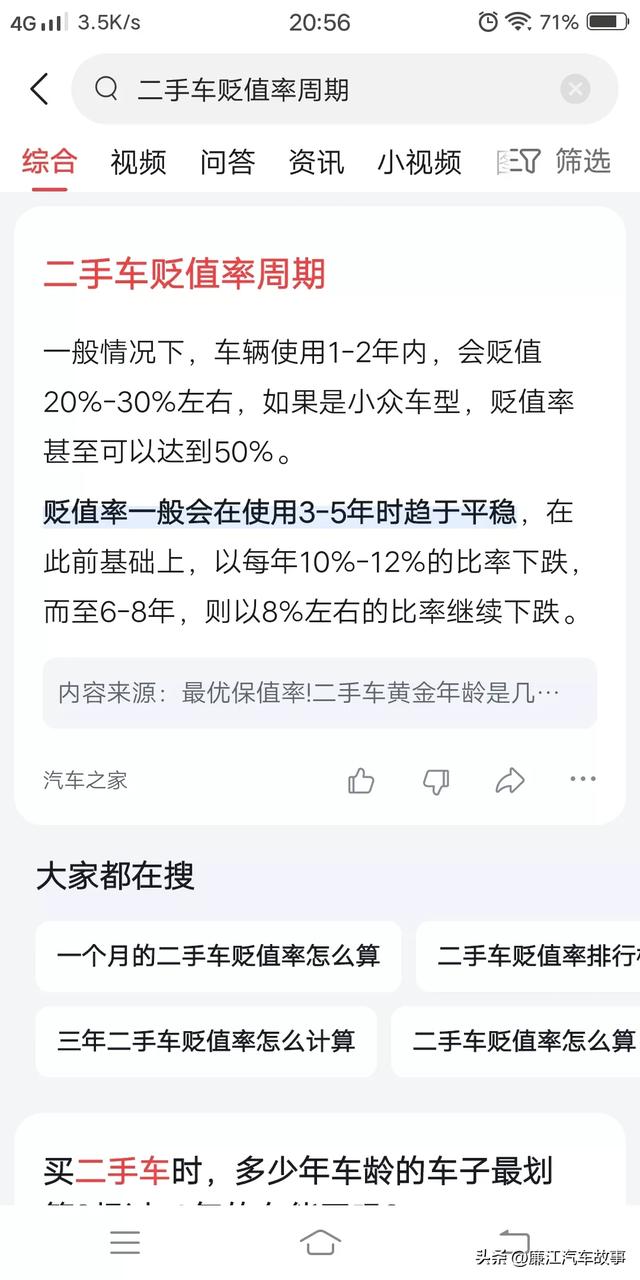Tap the system home button

click(x=320, y=1242)
